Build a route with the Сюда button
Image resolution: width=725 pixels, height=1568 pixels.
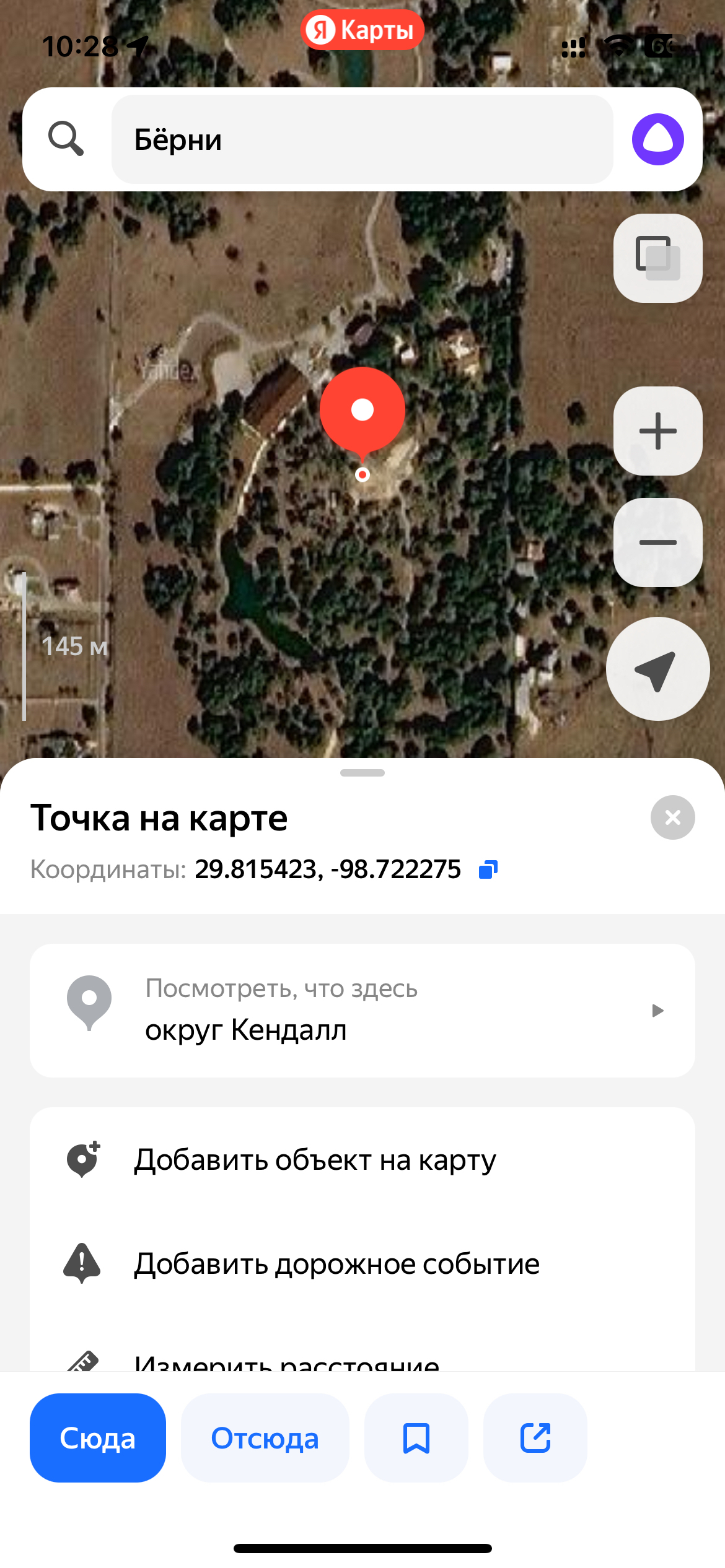point(98,1438)
